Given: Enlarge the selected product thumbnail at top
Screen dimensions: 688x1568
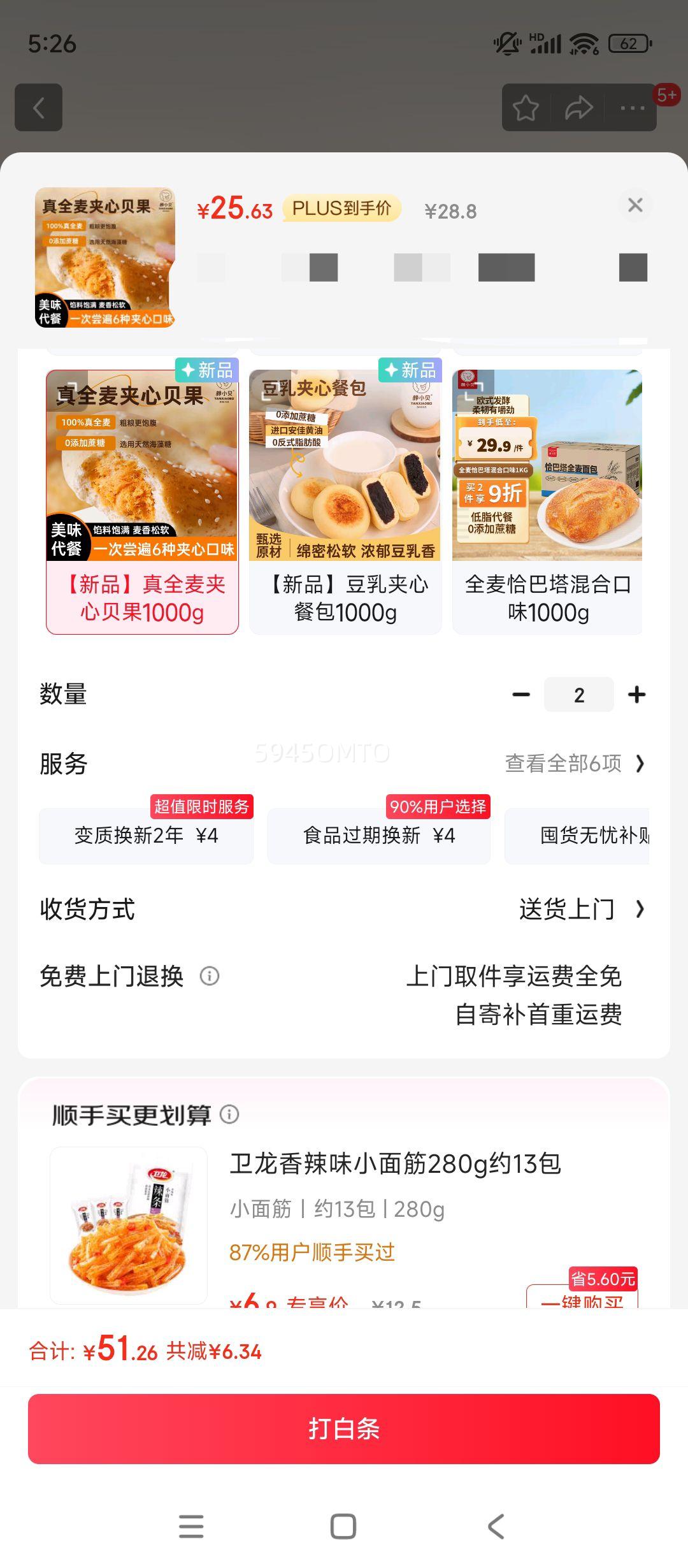Looking at the screenshot, I should point(105,257).
